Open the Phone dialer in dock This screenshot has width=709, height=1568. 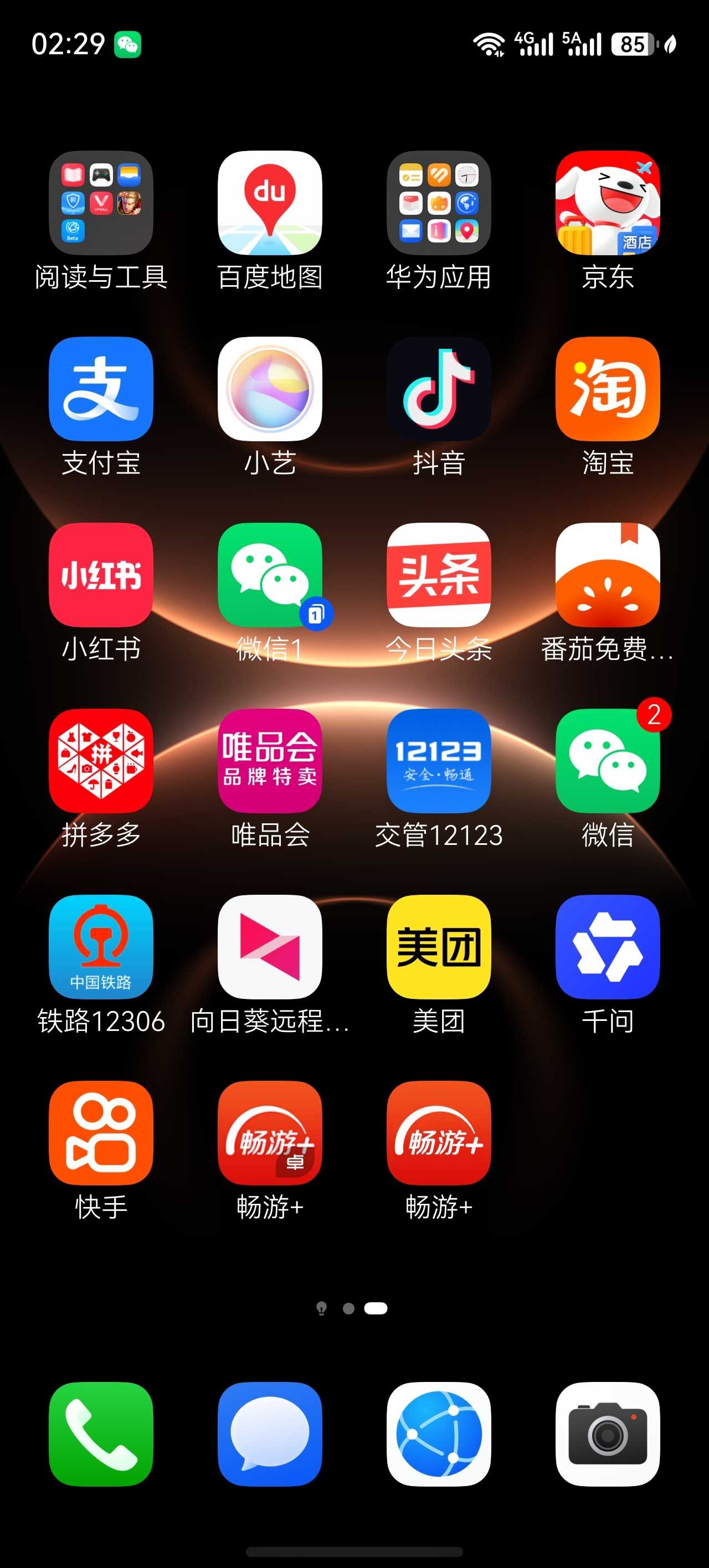point(101,1434)
